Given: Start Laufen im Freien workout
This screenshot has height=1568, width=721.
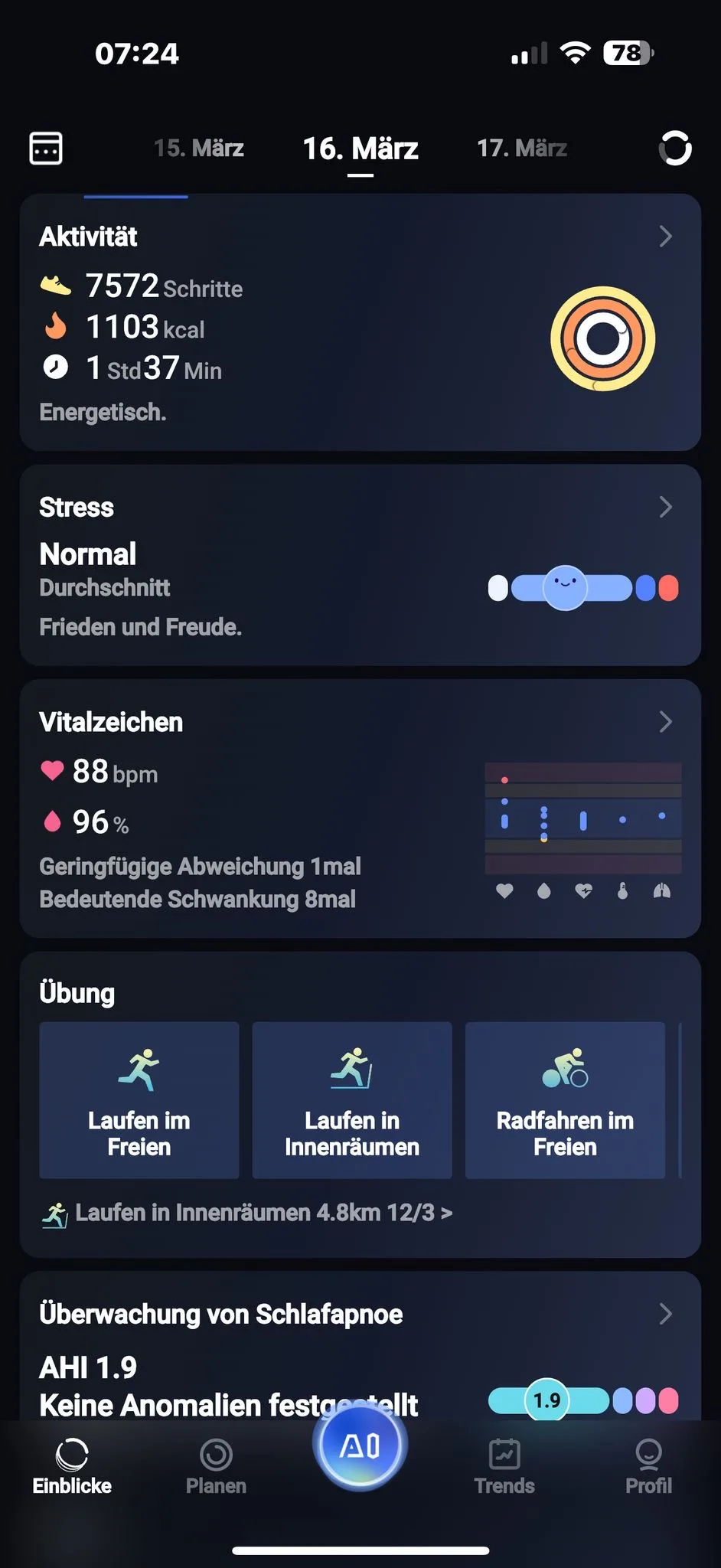Looking at the screenshot, I should (139, 1100).
